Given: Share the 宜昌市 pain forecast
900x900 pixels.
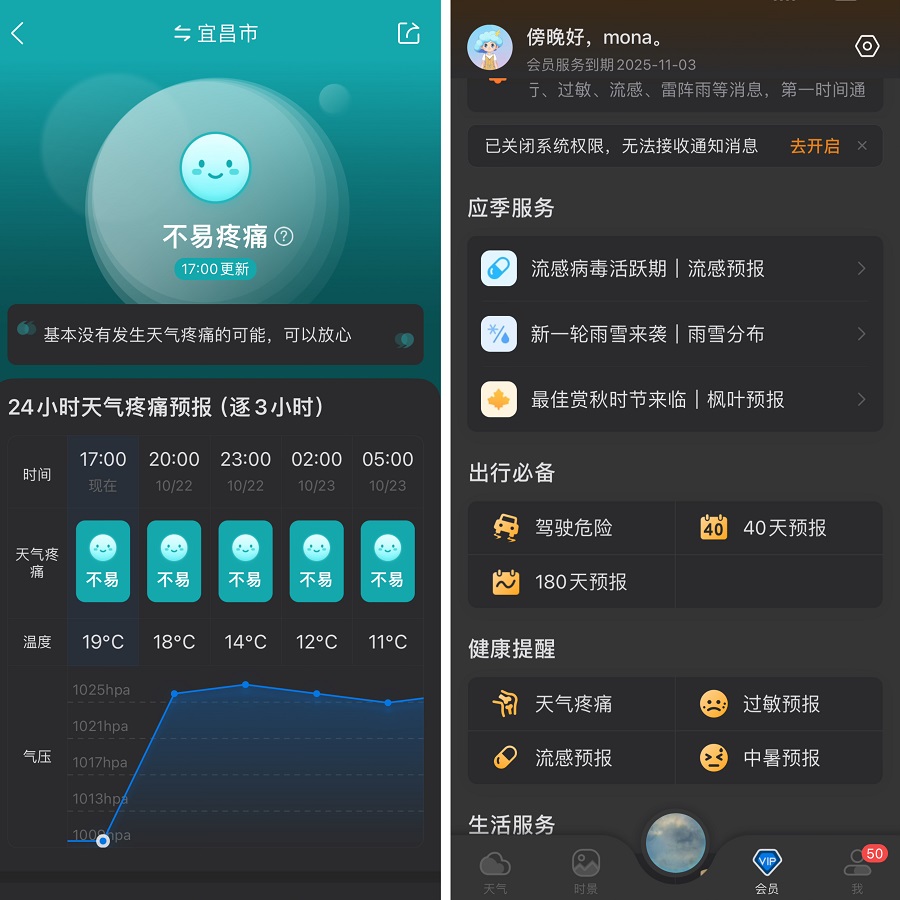Looking at the screenshot, I should tap(408, 33).
